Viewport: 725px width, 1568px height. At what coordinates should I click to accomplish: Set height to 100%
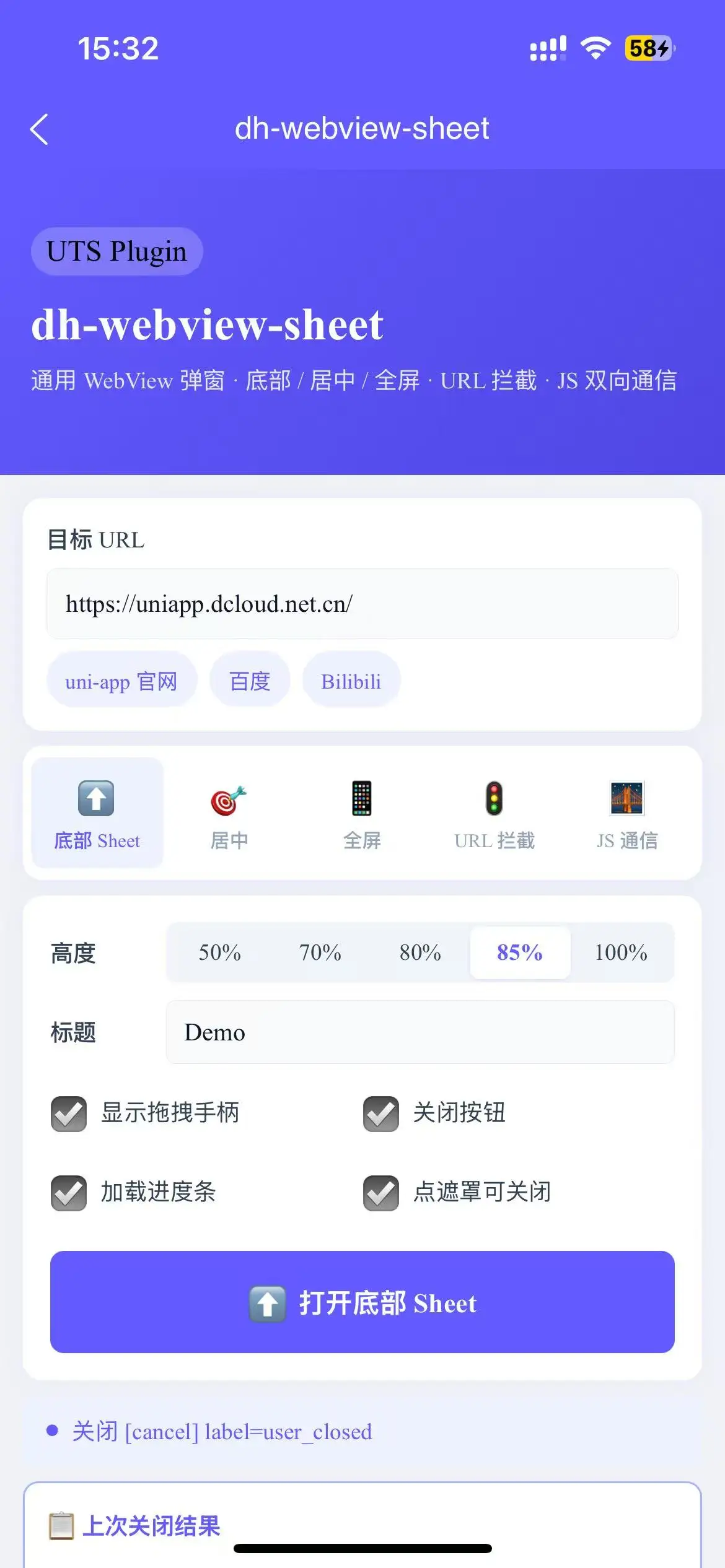(x=621, y=952)
